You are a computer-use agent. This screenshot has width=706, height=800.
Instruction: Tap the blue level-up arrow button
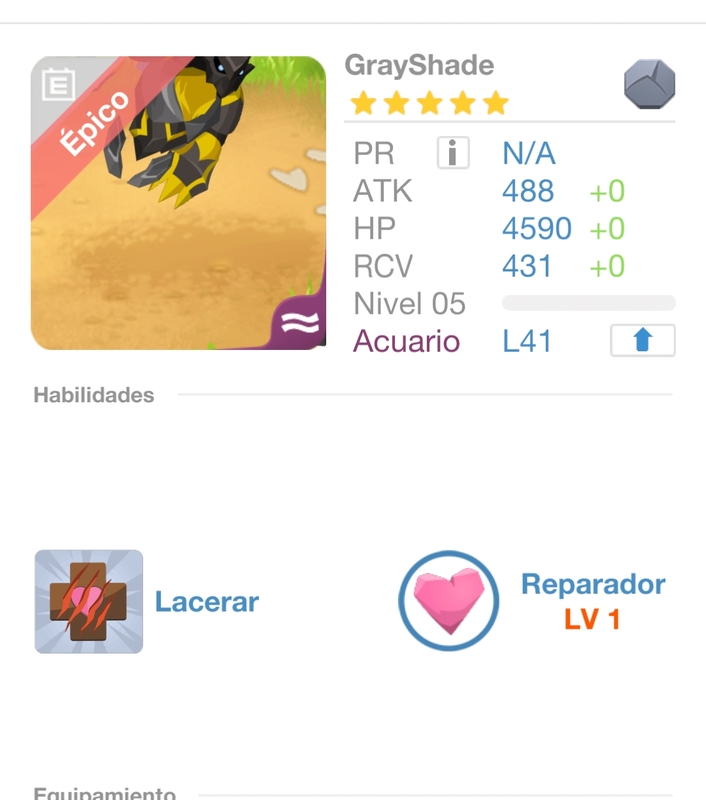click(x=642, y=341)
